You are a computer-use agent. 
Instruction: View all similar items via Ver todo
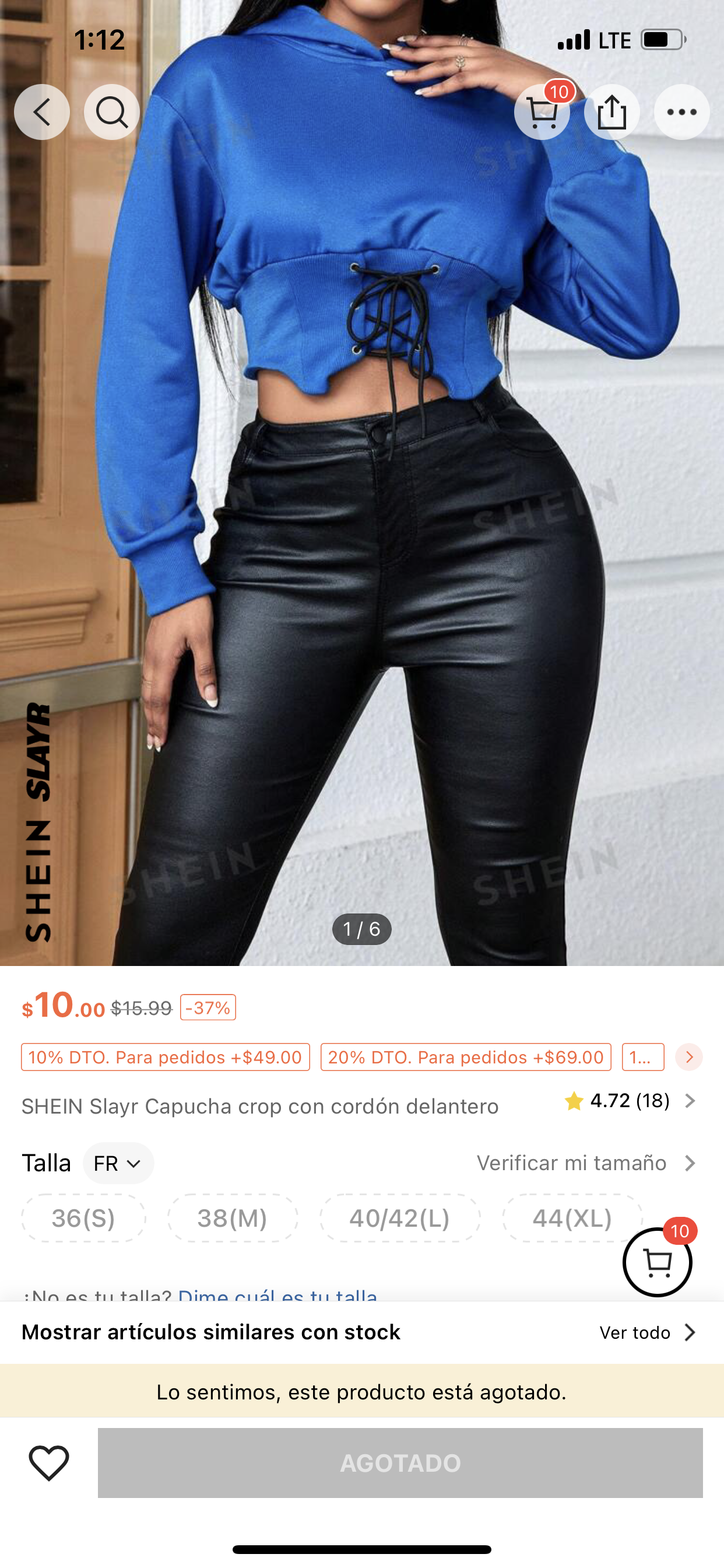(x=647, y=1332)
